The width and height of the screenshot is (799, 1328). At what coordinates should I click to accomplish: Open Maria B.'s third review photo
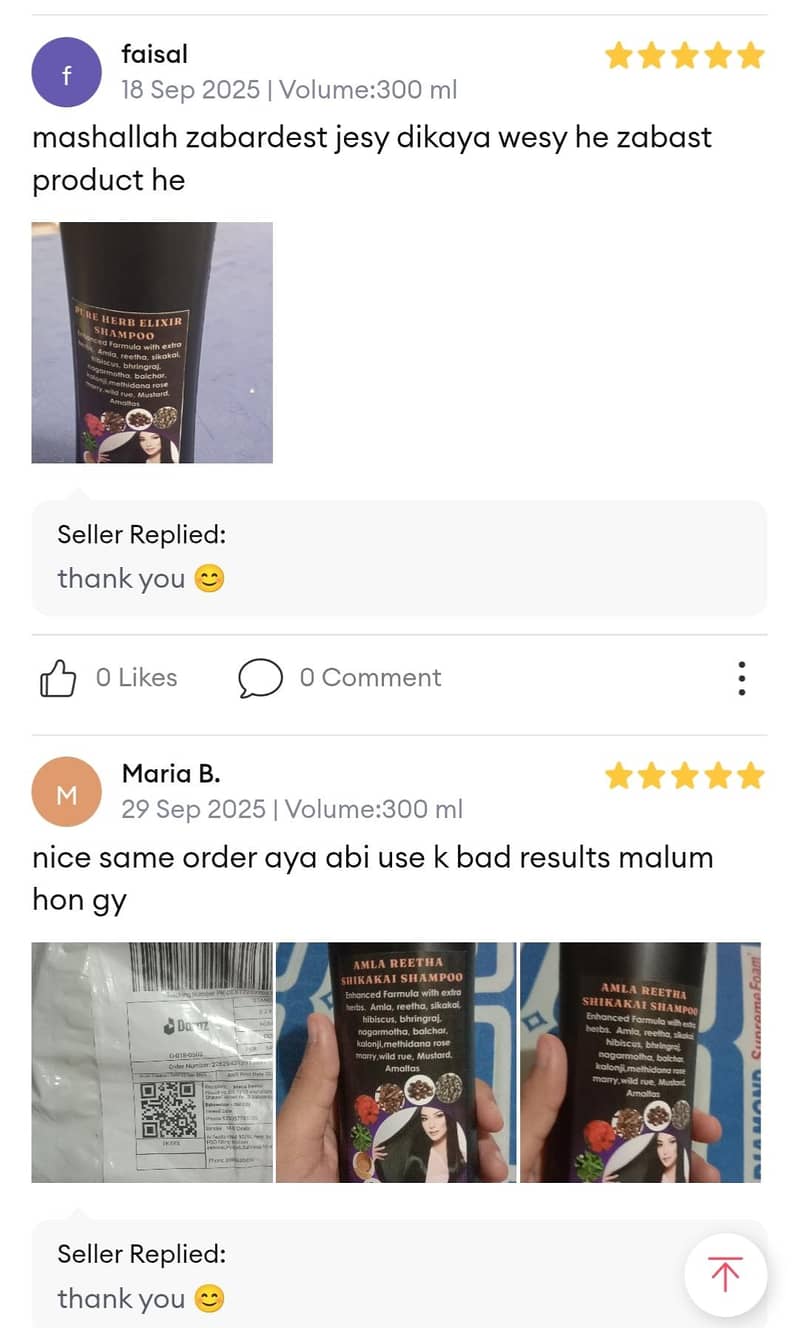click(x=640, y=1062)
